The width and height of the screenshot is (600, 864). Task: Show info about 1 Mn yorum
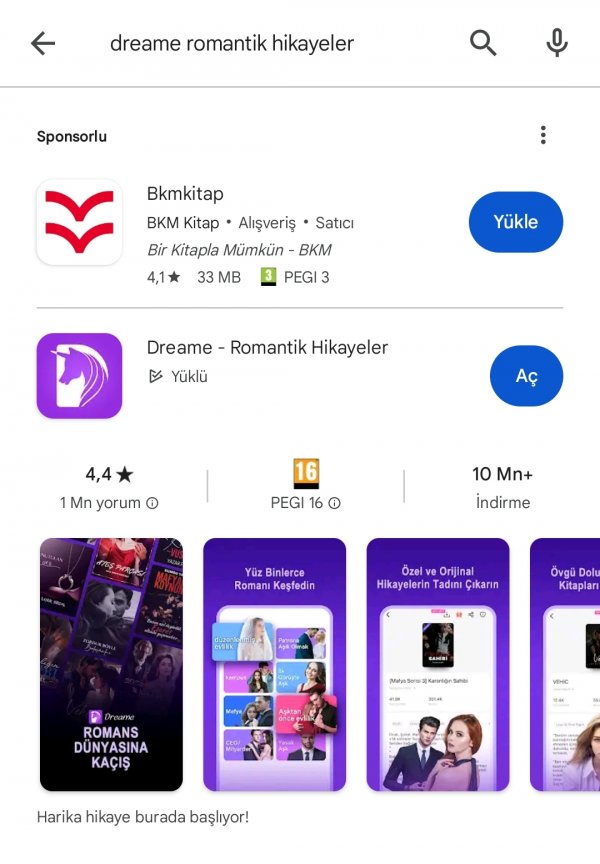pos(152,503)
